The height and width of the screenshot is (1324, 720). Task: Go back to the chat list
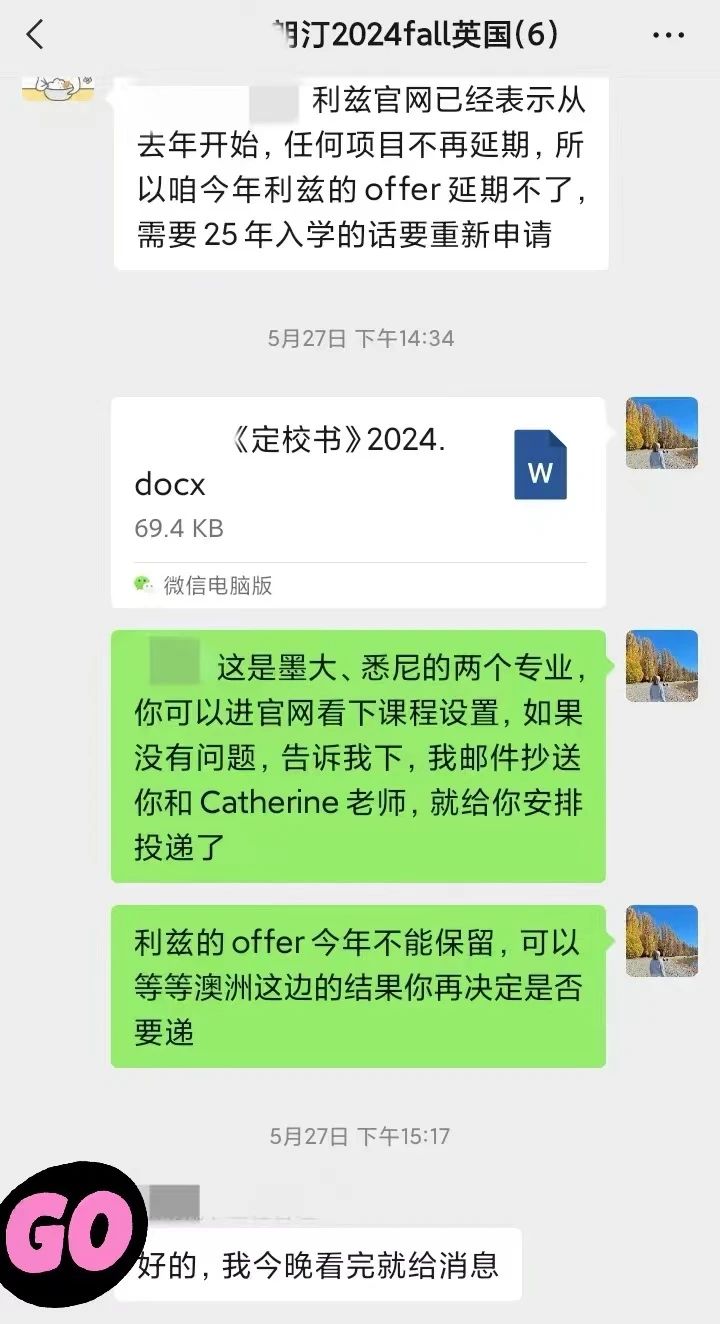35,36
